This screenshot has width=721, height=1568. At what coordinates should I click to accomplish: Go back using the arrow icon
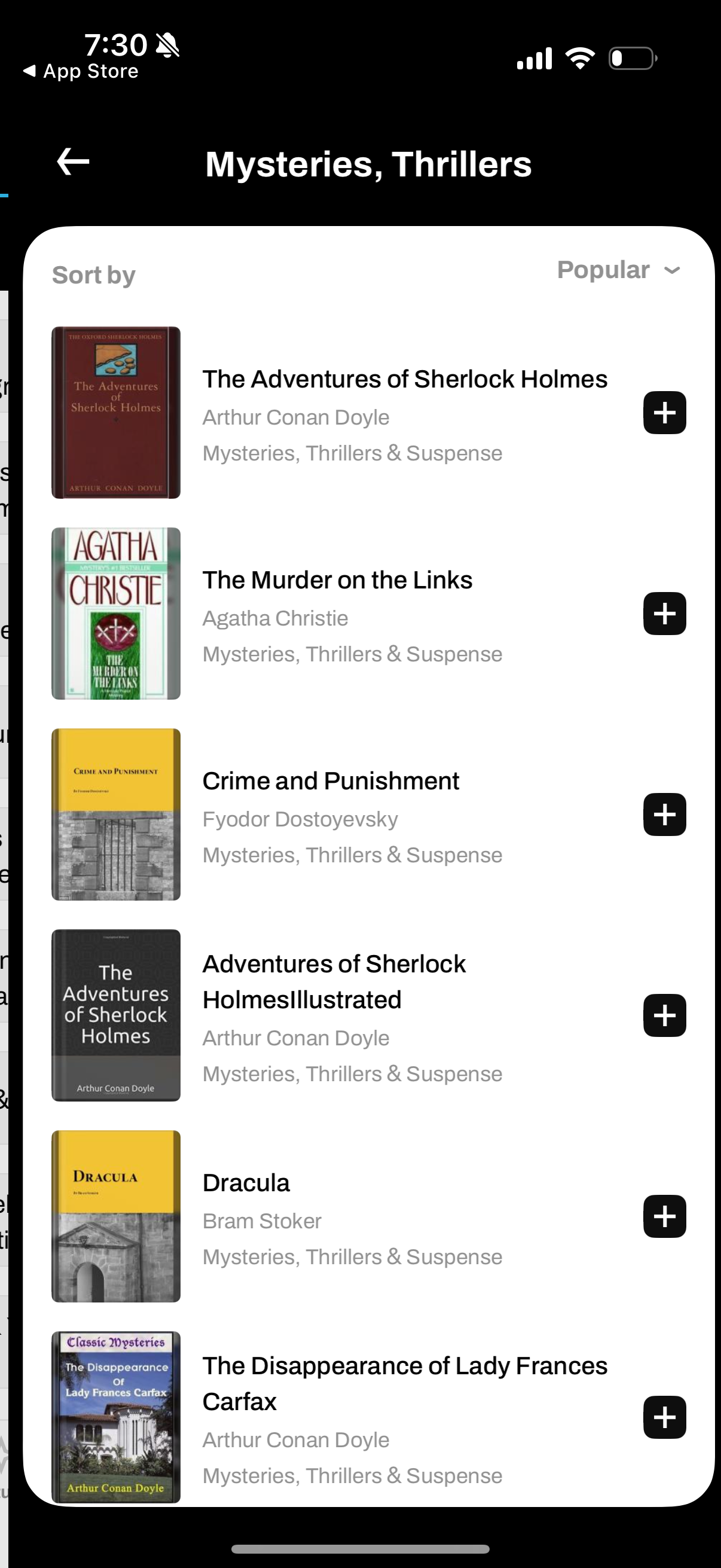tap(73, 163)
